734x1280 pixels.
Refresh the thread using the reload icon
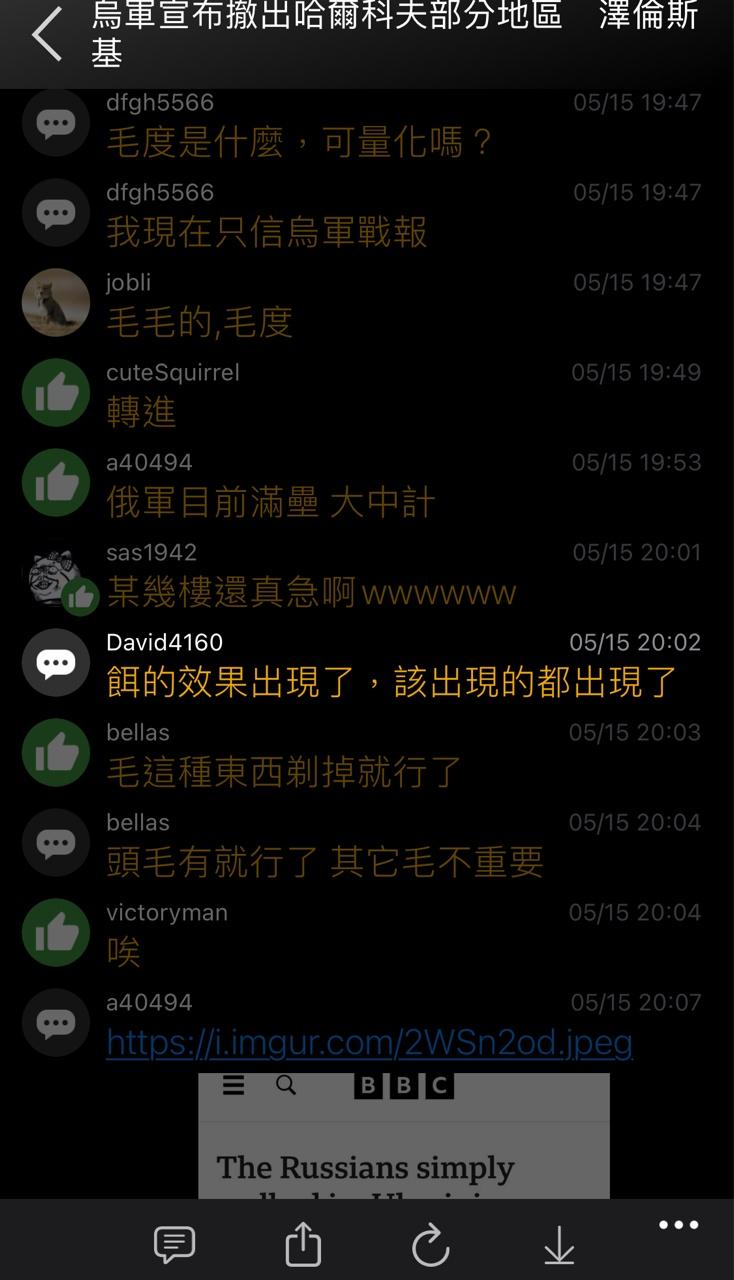(x=431, y=1245)
